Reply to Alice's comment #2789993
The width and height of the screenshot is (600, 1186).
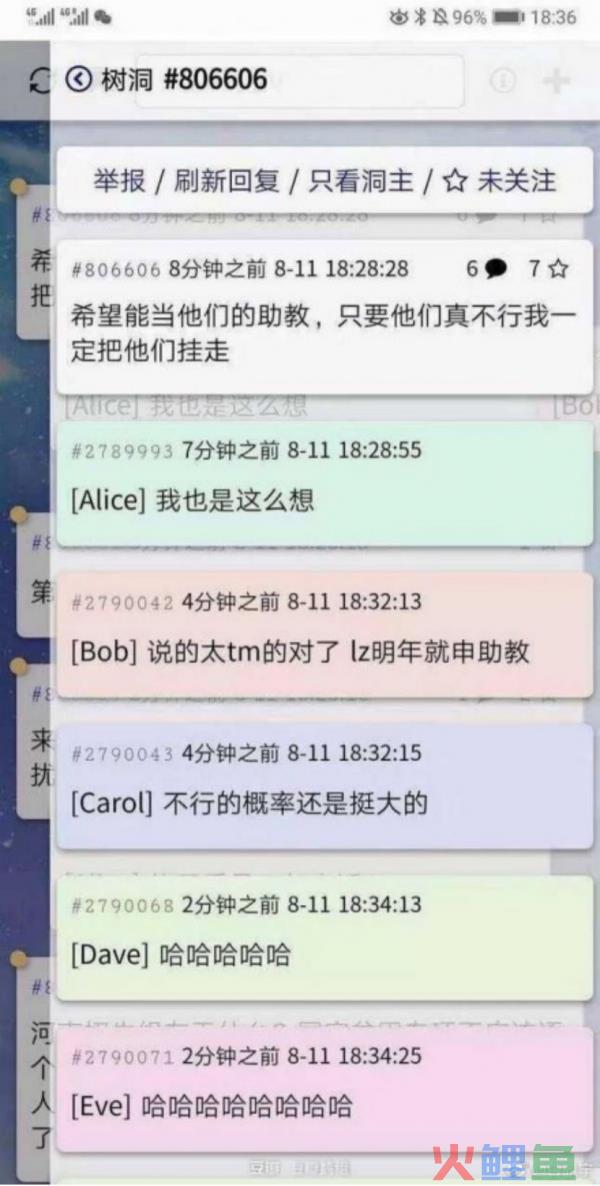[324, 484]
